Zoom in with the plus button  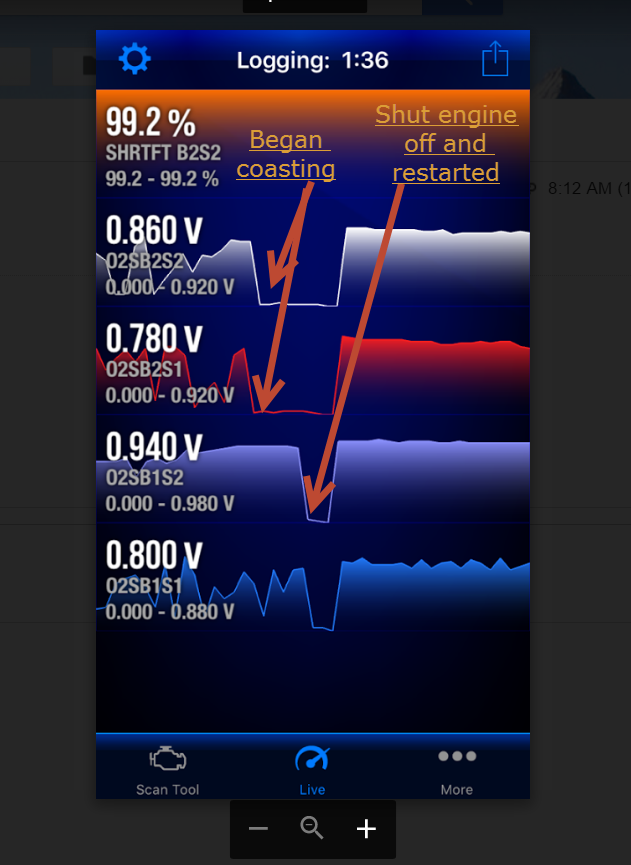(x=367, y=829)
